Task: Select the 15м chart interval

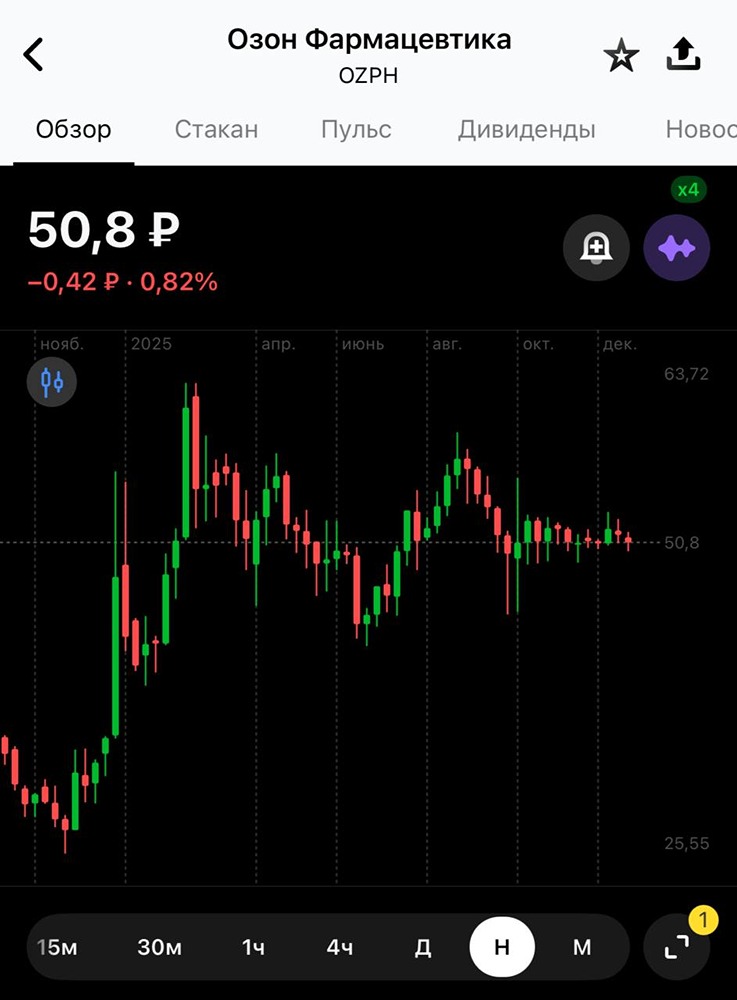Action: coord(57,947)
